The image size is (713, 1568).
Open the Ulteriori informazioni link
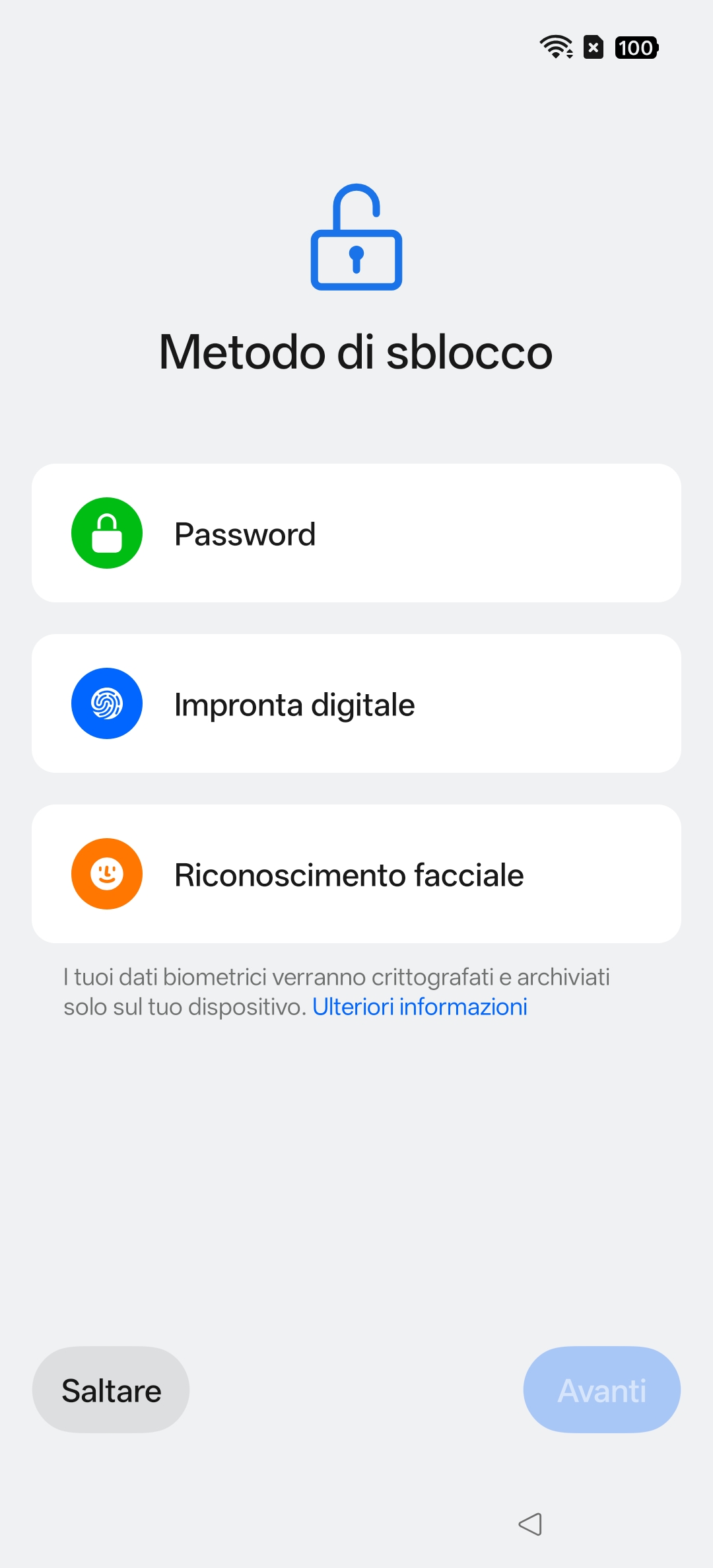pyautogui.click(x=420, y=1007)
